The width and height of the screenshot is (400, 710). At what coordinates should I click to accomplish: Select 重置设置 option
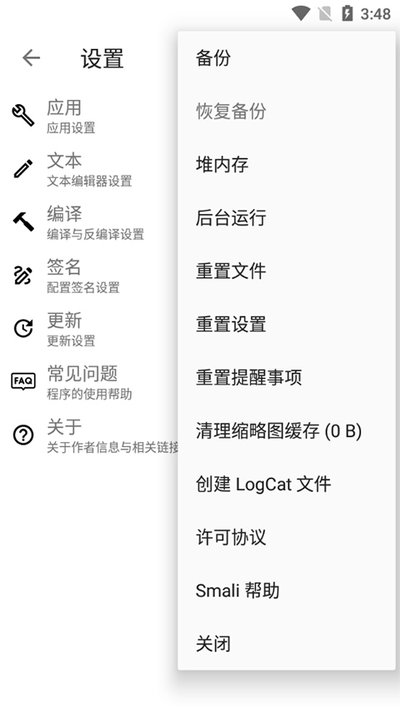pos(286,324)
